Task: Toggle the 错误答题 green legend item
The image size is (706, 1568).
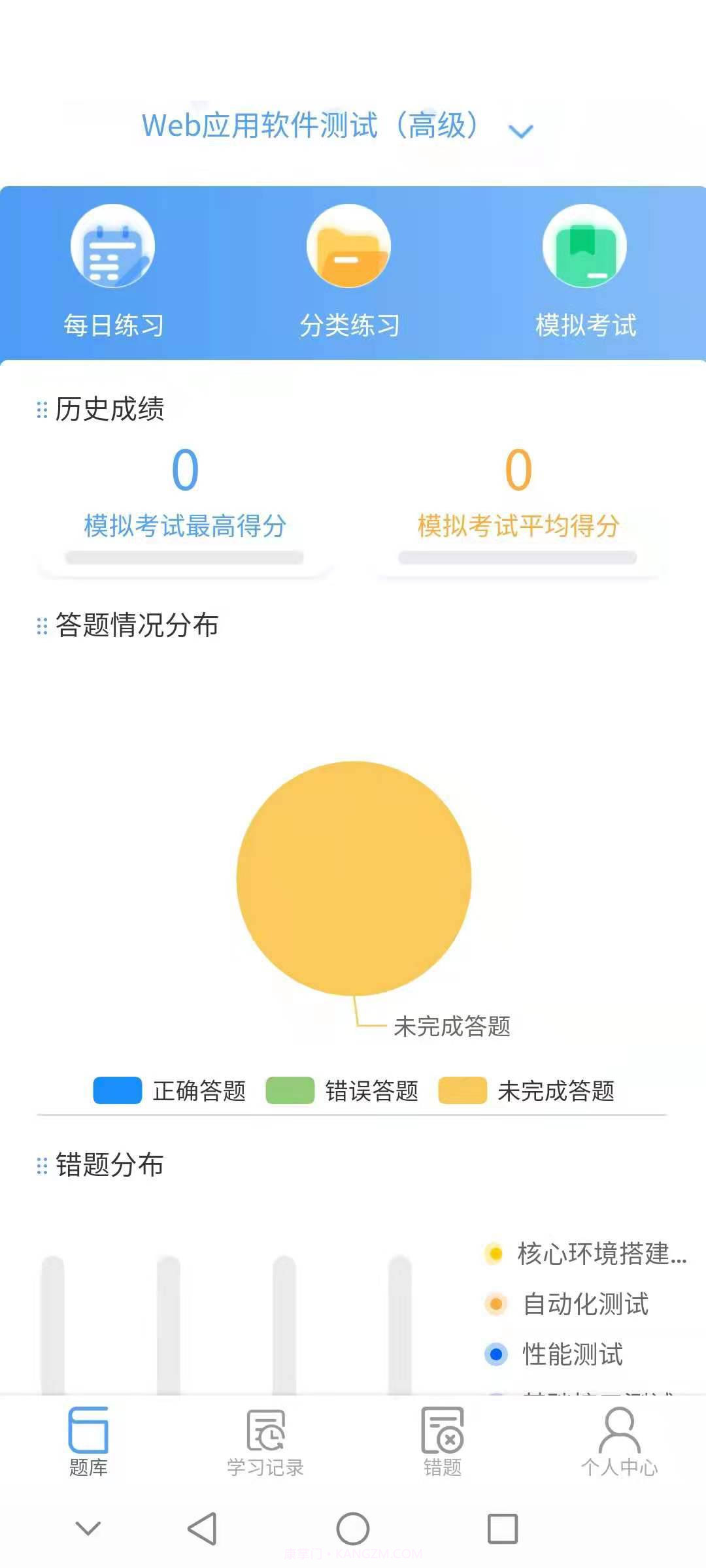Action: click(291, 1090)
